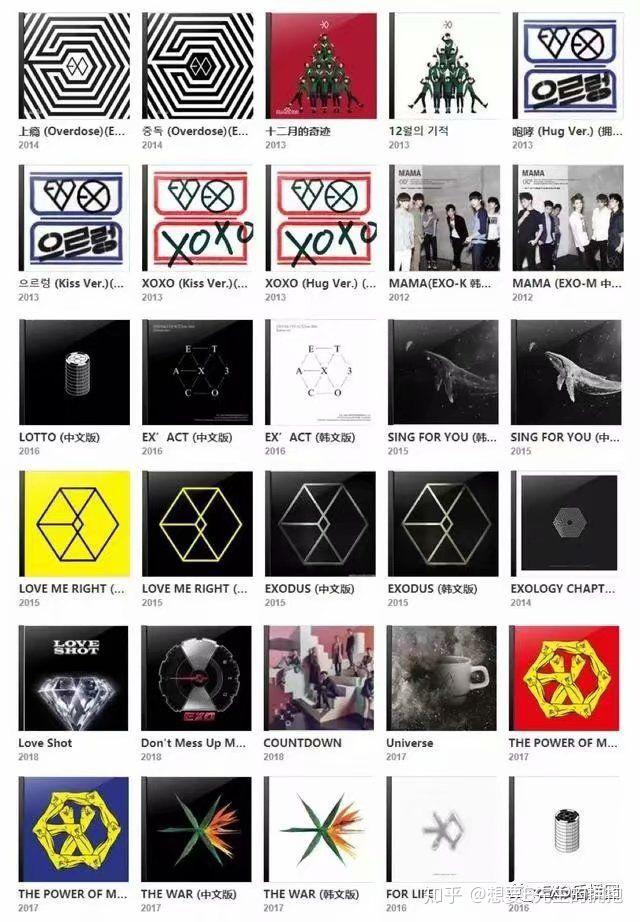Select the XOXO (Kiss Ver.) album
Viewport: 640px width, 922px height.
197,218
